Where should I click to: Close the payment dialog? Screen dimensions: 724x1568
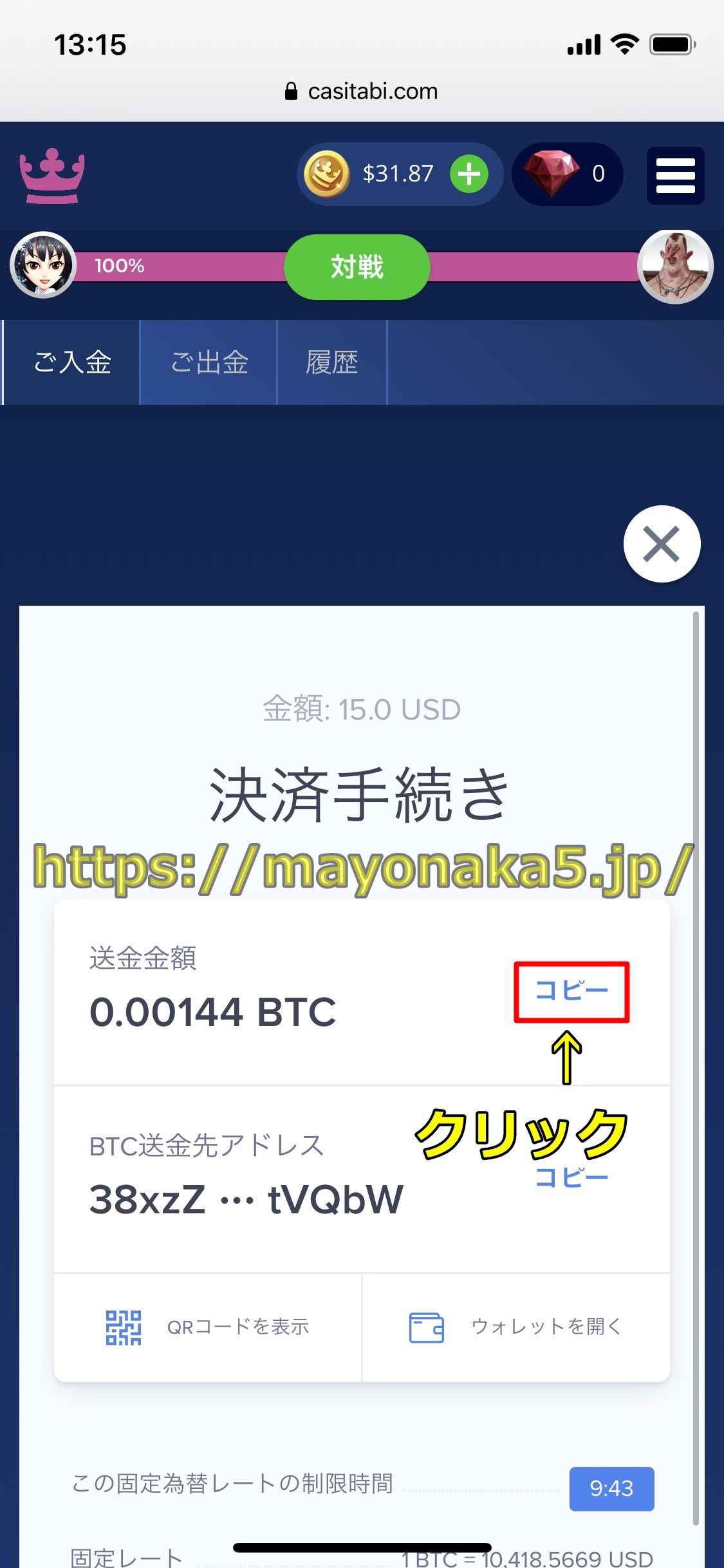661,544
